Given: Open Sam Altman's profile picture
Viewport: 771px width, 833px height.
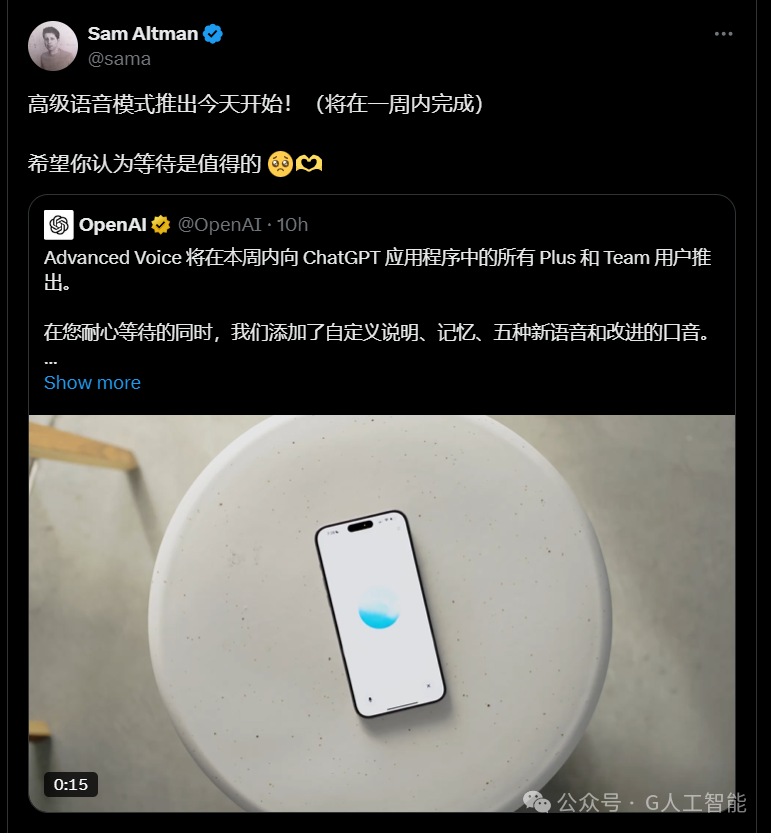Looking at the screenshot, I should (53, 46).
